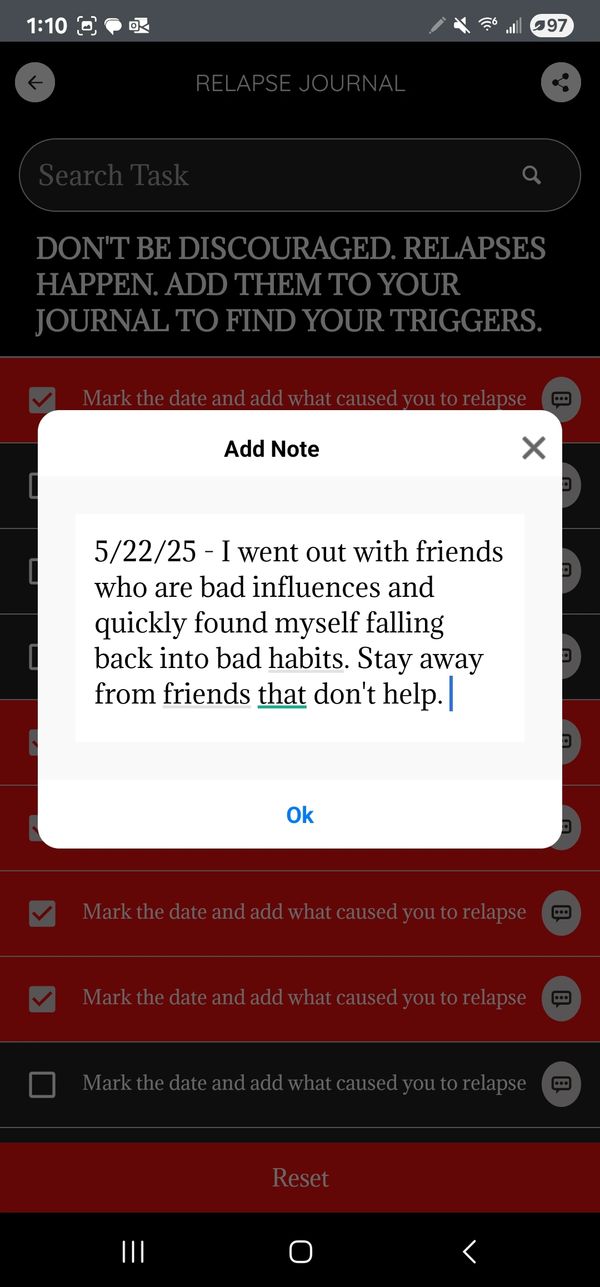This screenshot has width=600, height=1287.
Task: Close the Add Note dialog
Action: (x=534, y=448)
